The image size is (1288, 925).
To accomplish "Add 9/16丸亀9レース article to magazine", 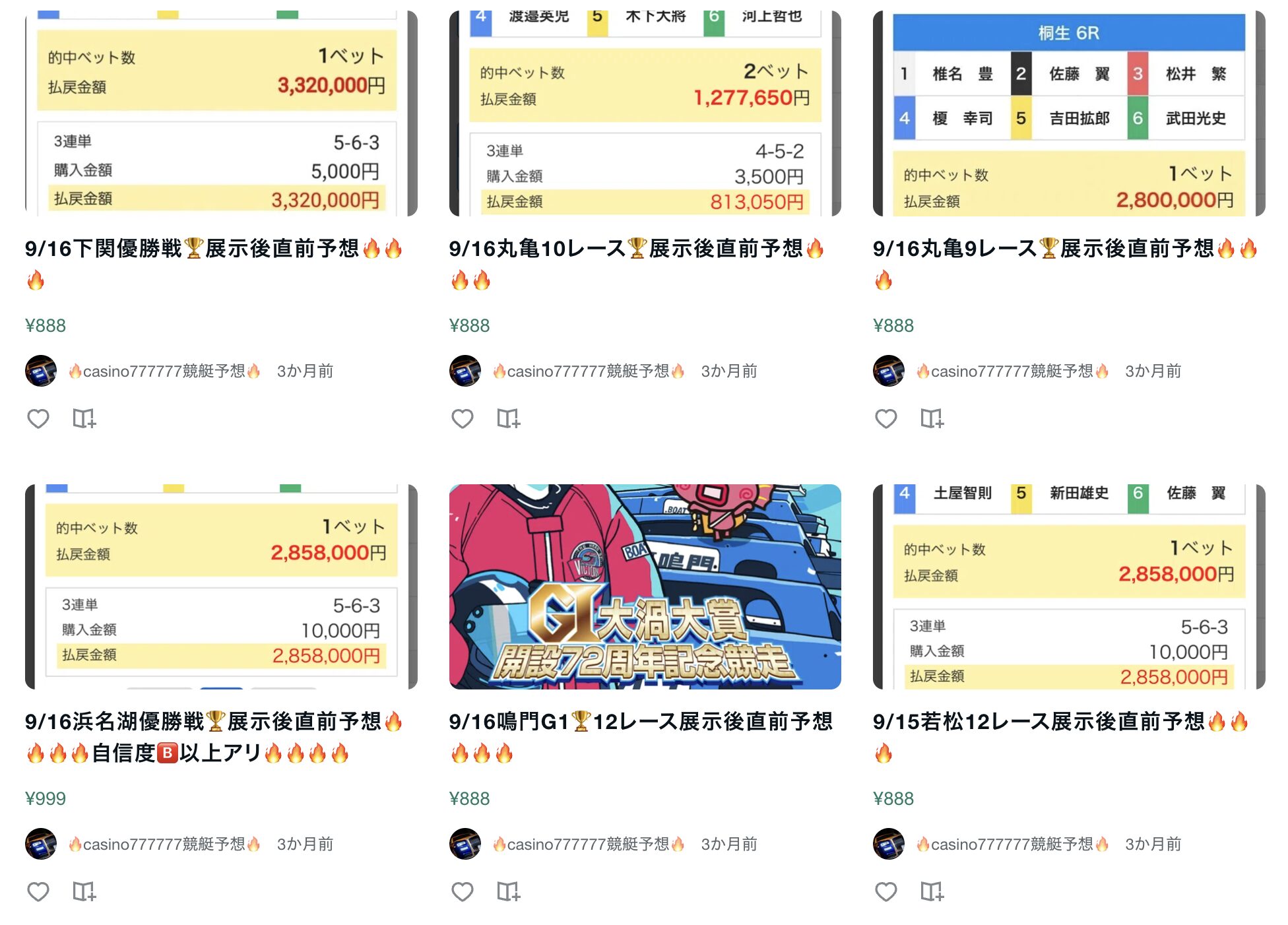I will click(x=932, y=418).
